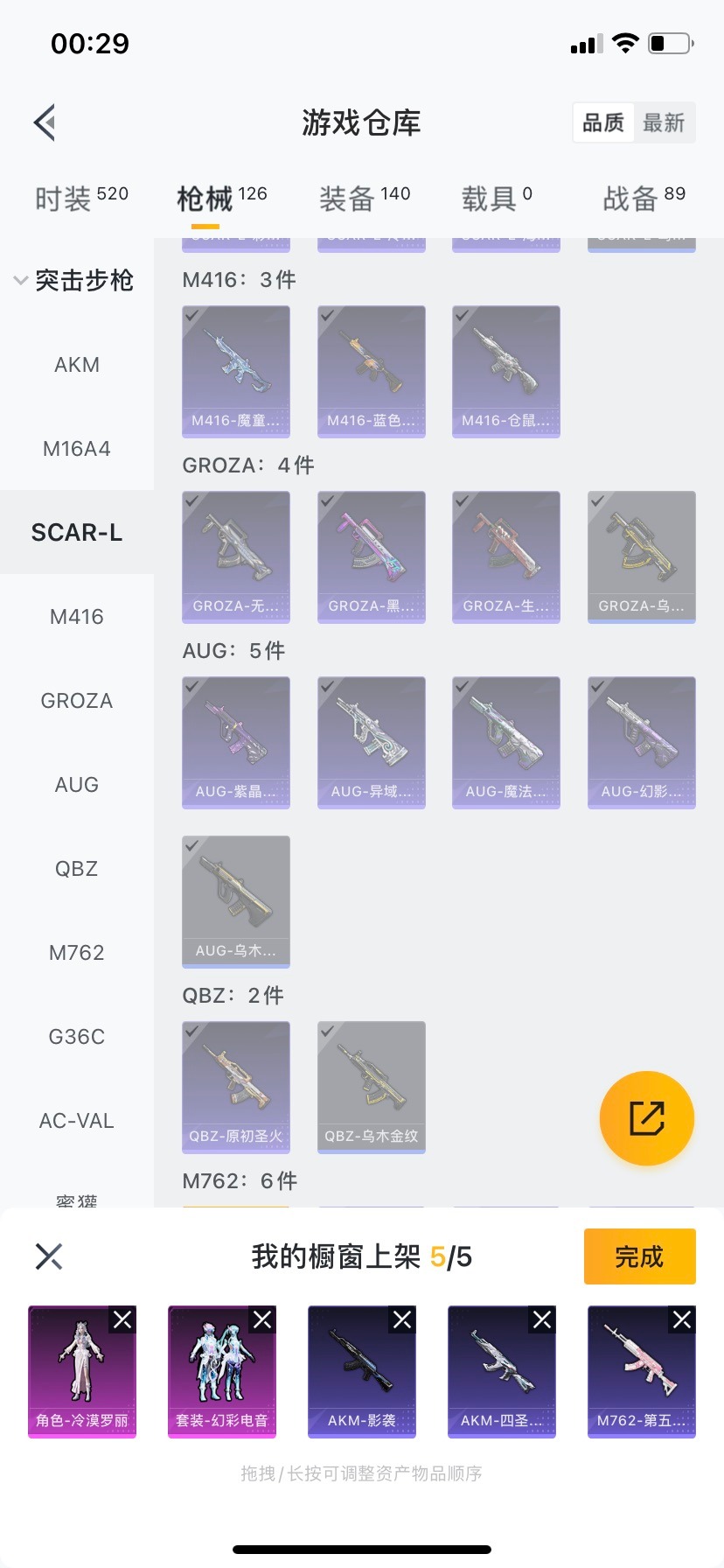Close the 我的橱窗上架 panel
The width and height of the screenshot is (724, 1568).
[49, 1256]
